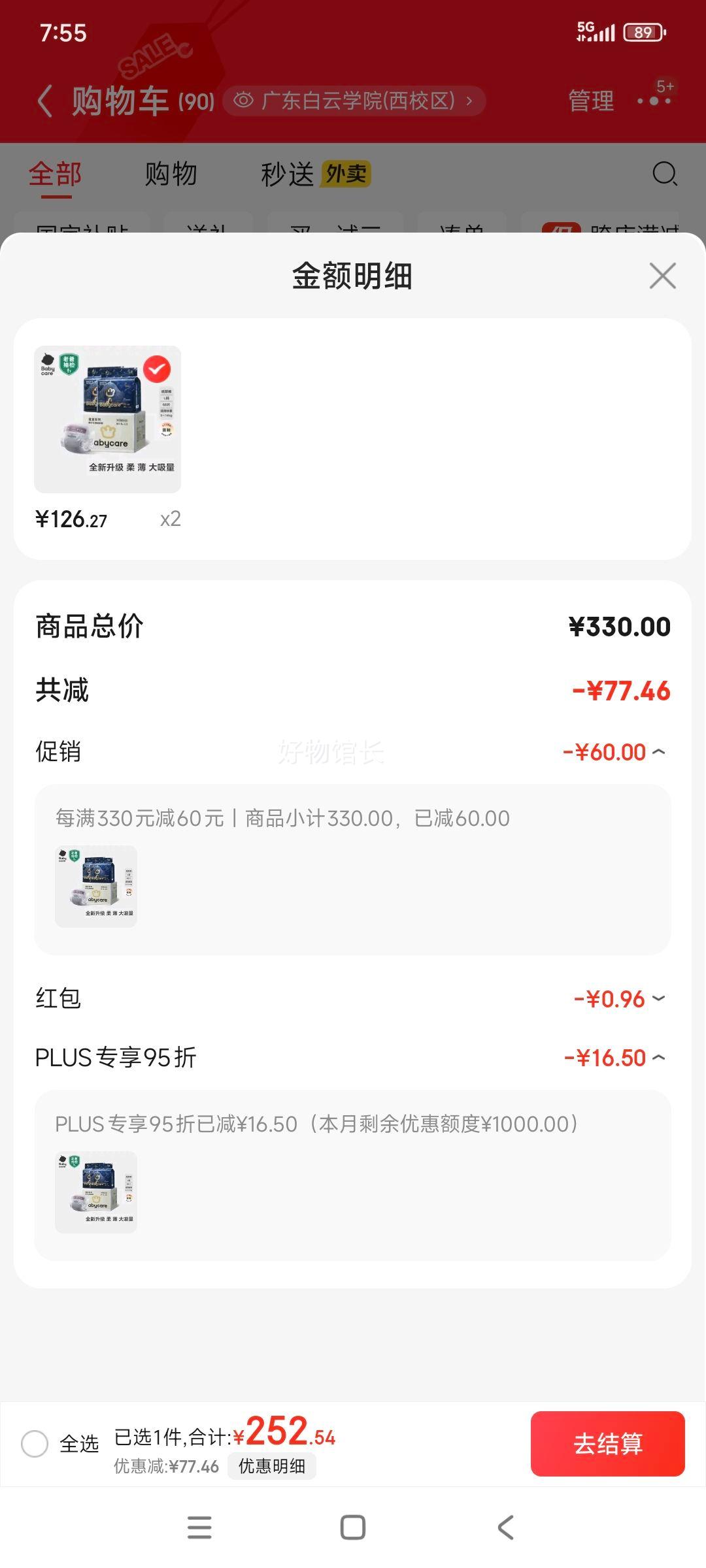Expand the 红包 discount row
Image resolution: width=706 pixels, height=1568 pixels.
point(659,998)
